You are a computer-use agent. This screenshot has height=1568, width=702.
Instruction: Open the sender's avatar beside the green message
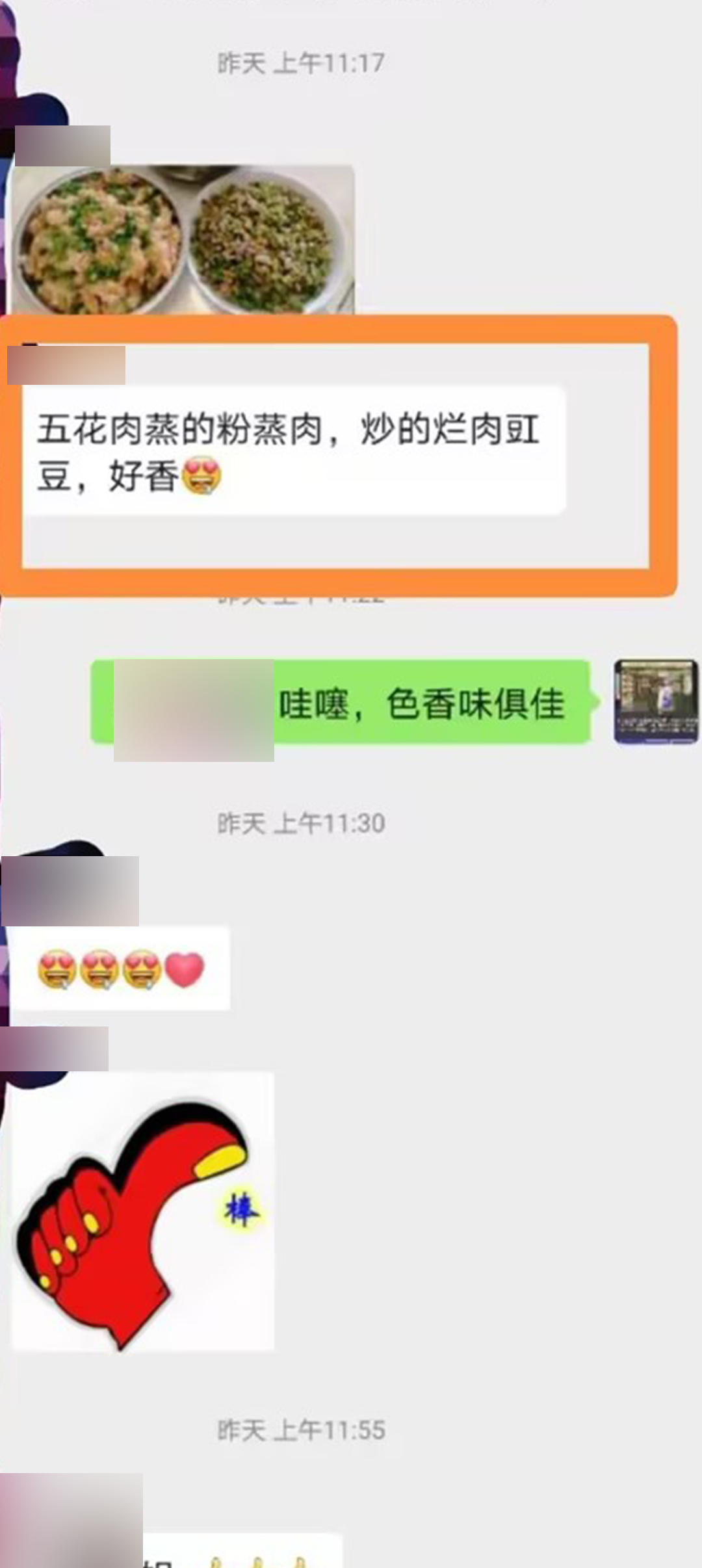click(x=656, y=701)
